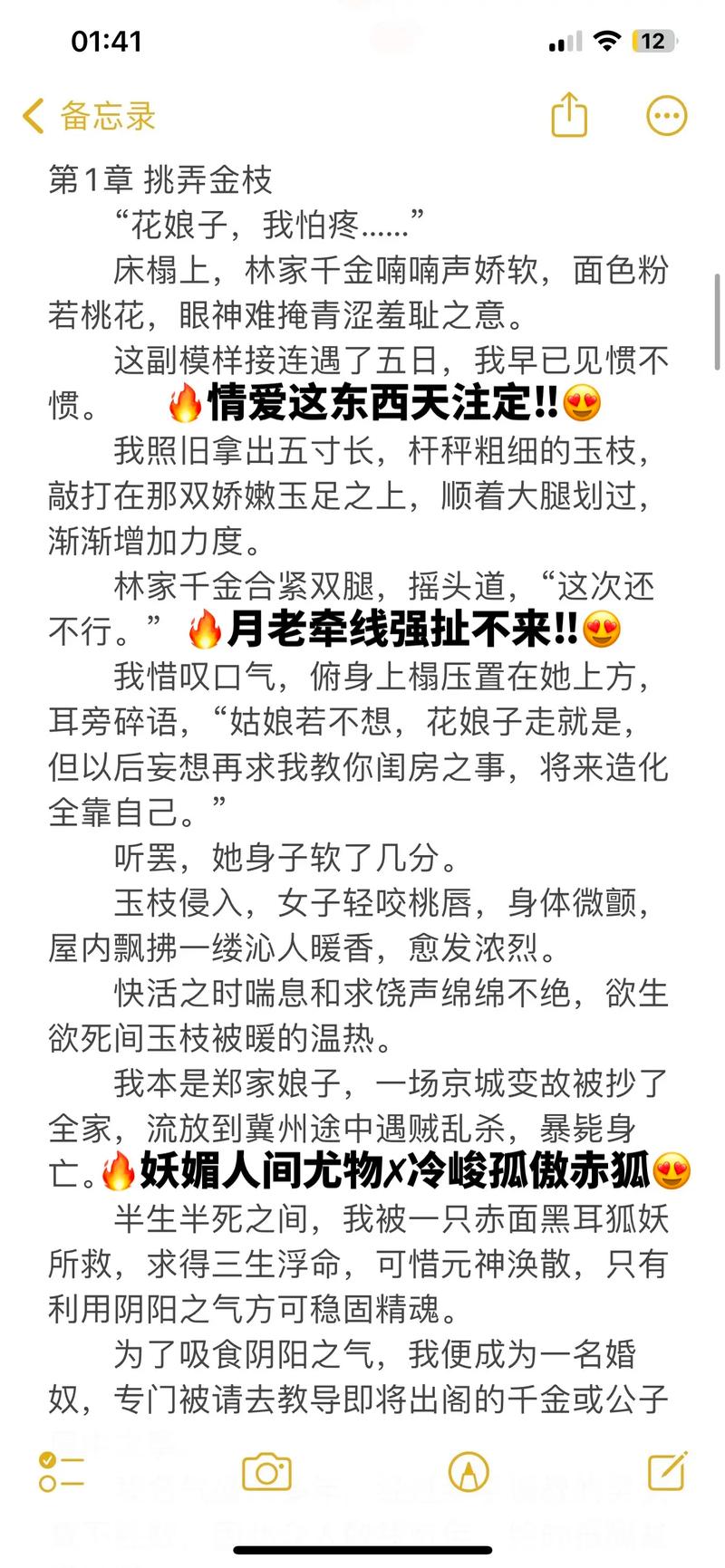Open the camera attachment options
725x1568 pixels.
[266, 1472]
